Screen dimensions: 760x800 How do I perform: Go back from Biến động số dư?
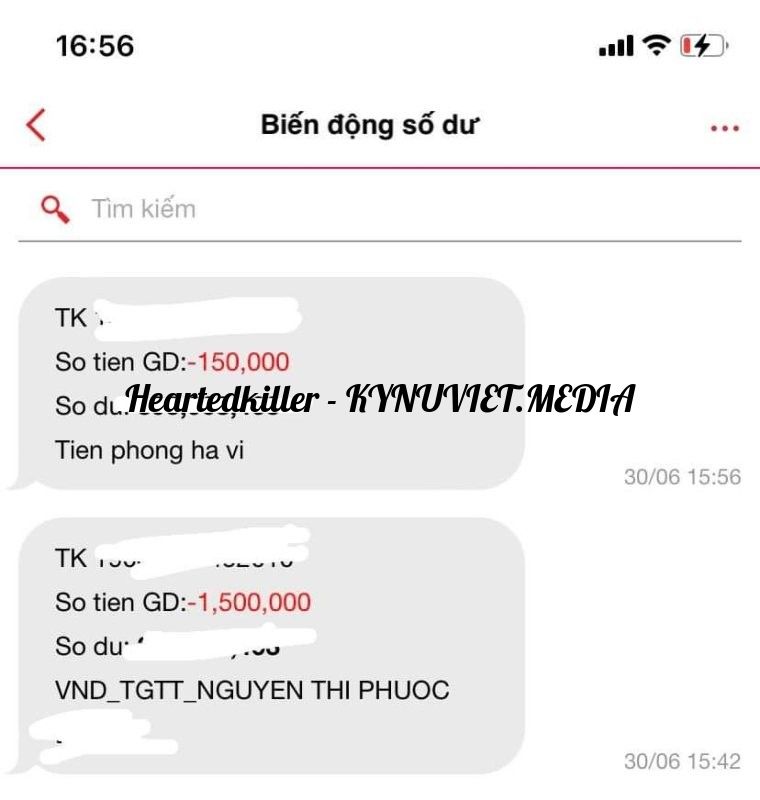(36, 126)
